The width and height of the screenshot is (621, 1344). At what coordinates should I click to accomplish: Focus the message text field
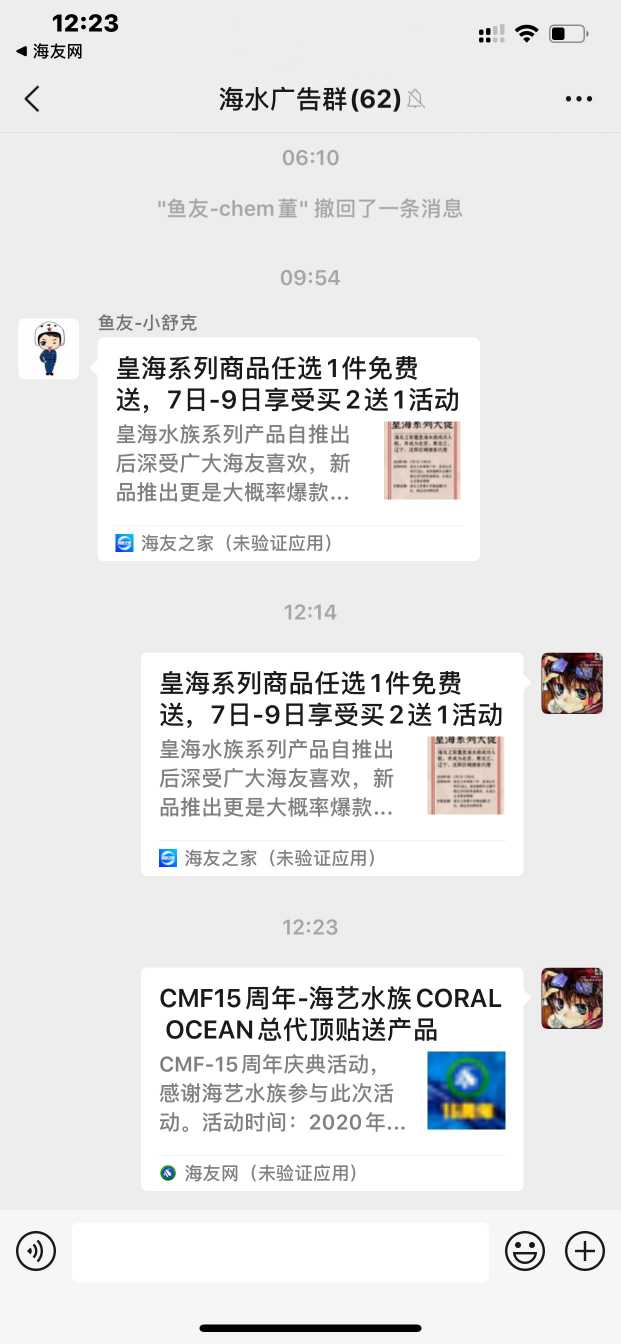pos(280,1251)
